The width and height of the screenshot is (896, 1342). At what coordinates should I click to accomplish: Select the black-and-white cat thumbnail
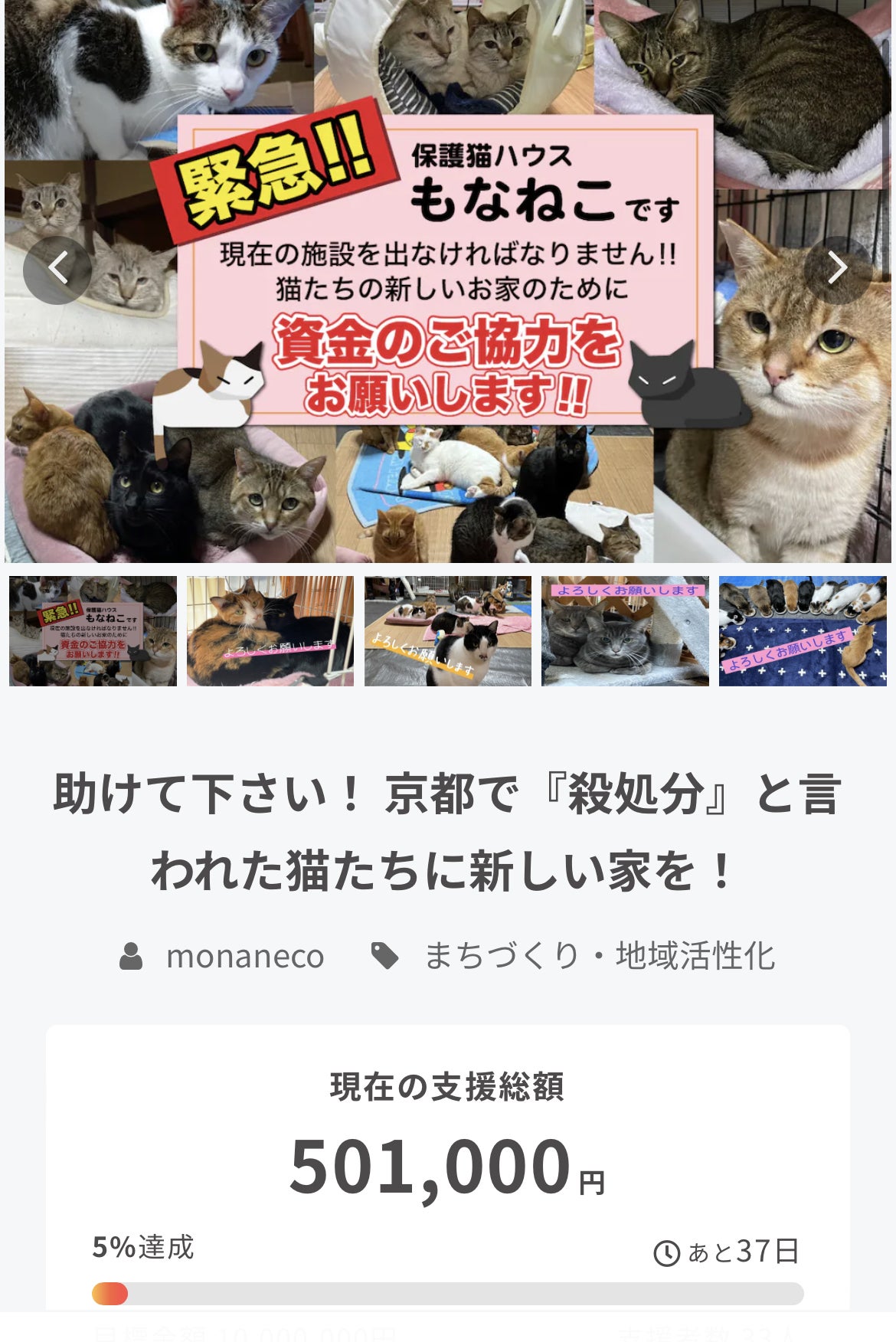(448, 631)
